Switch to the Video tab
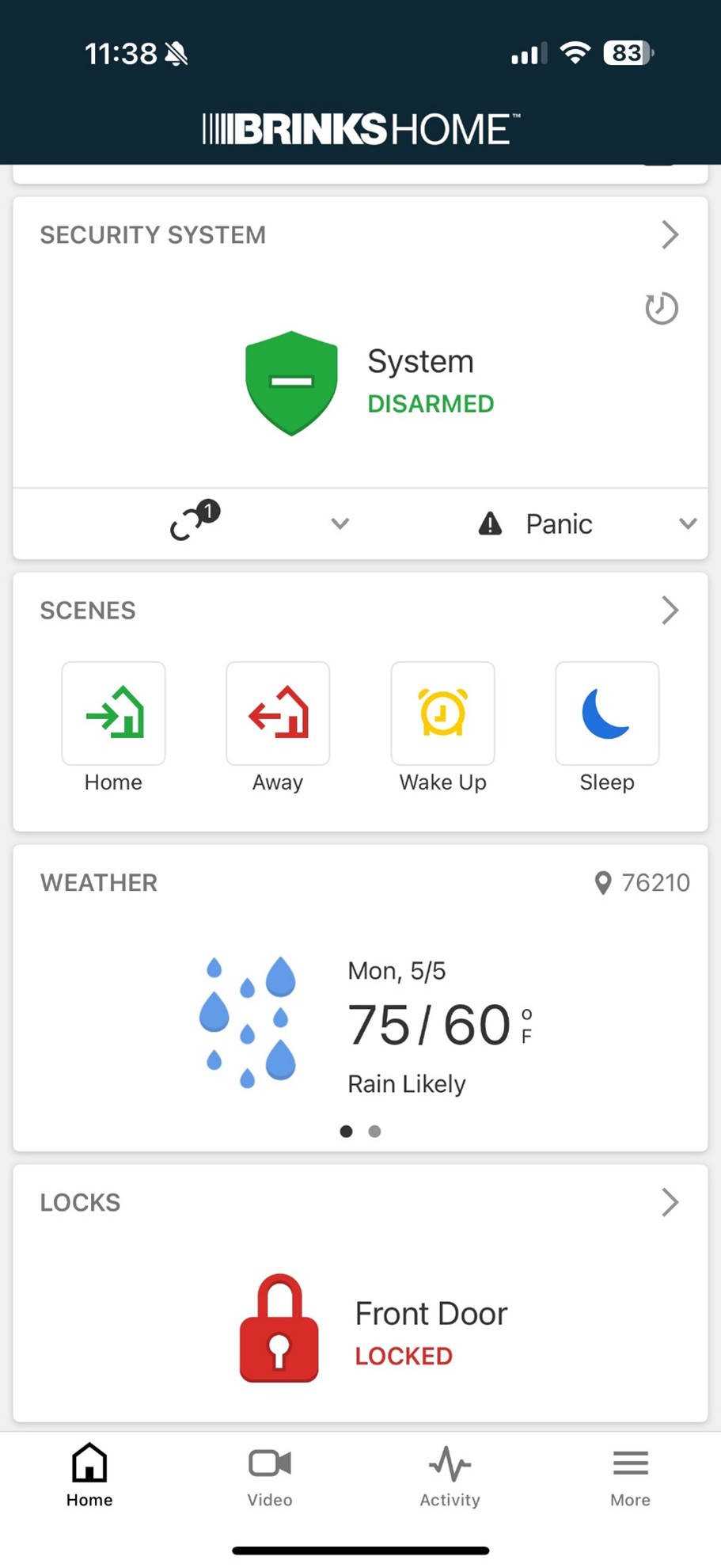721x1568 pixels. pyautogui.click(x=270, y=1475)
